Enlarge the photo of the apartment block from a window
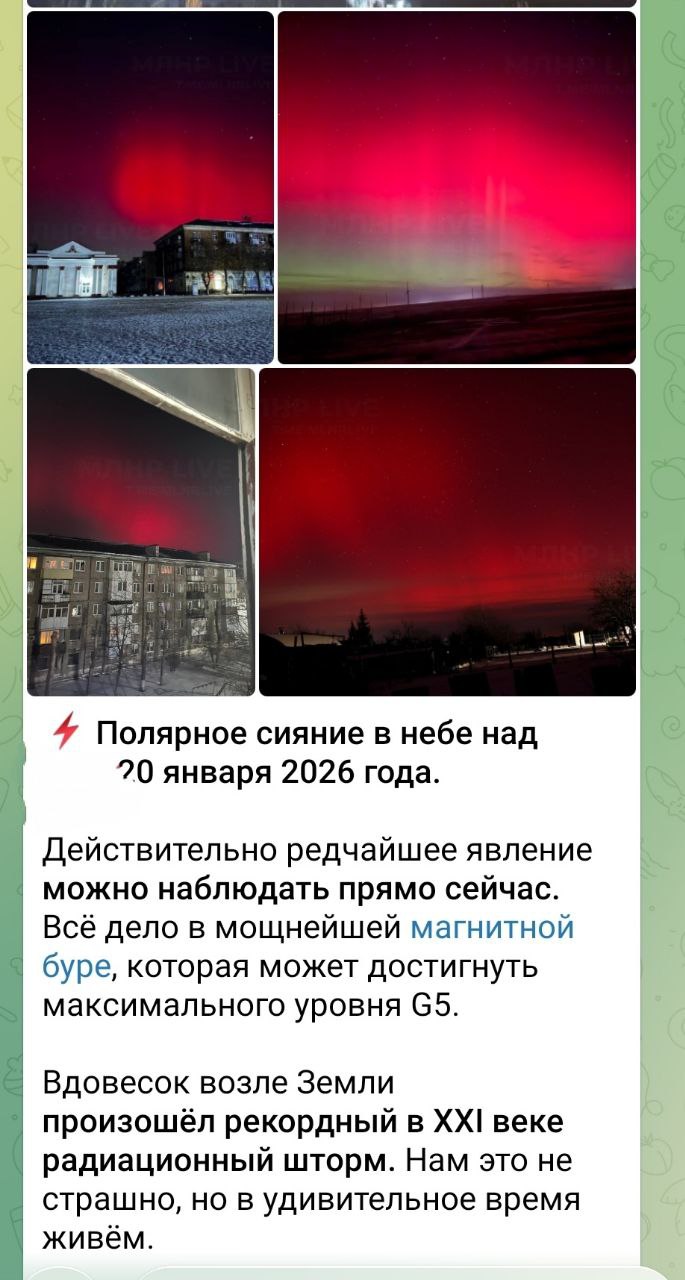The height and width of the screenshot is (1280, 685). tap(141, 532)
